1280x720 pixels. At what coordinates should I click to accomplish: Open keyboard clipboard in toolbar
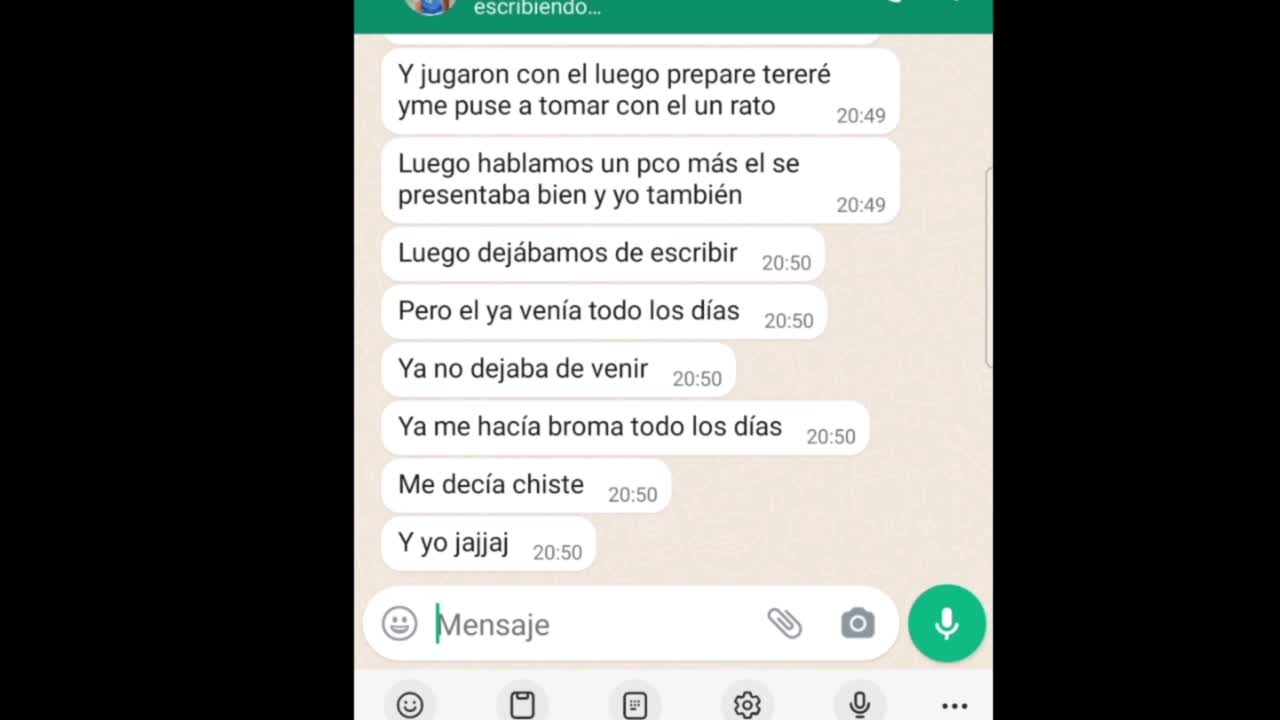click(x=522, y=705)
